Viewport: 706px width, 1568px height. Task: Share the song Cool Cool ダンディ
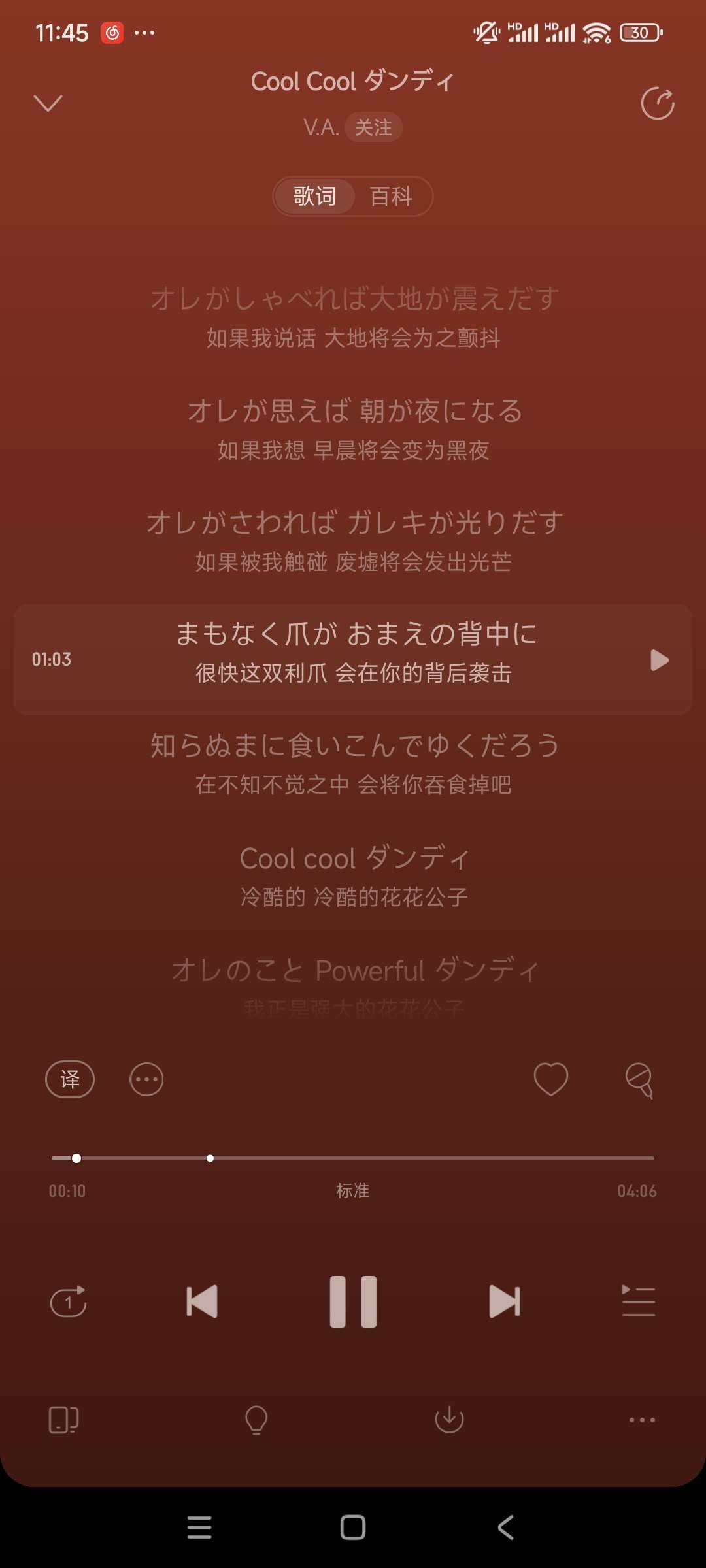(x=657, y=103)
